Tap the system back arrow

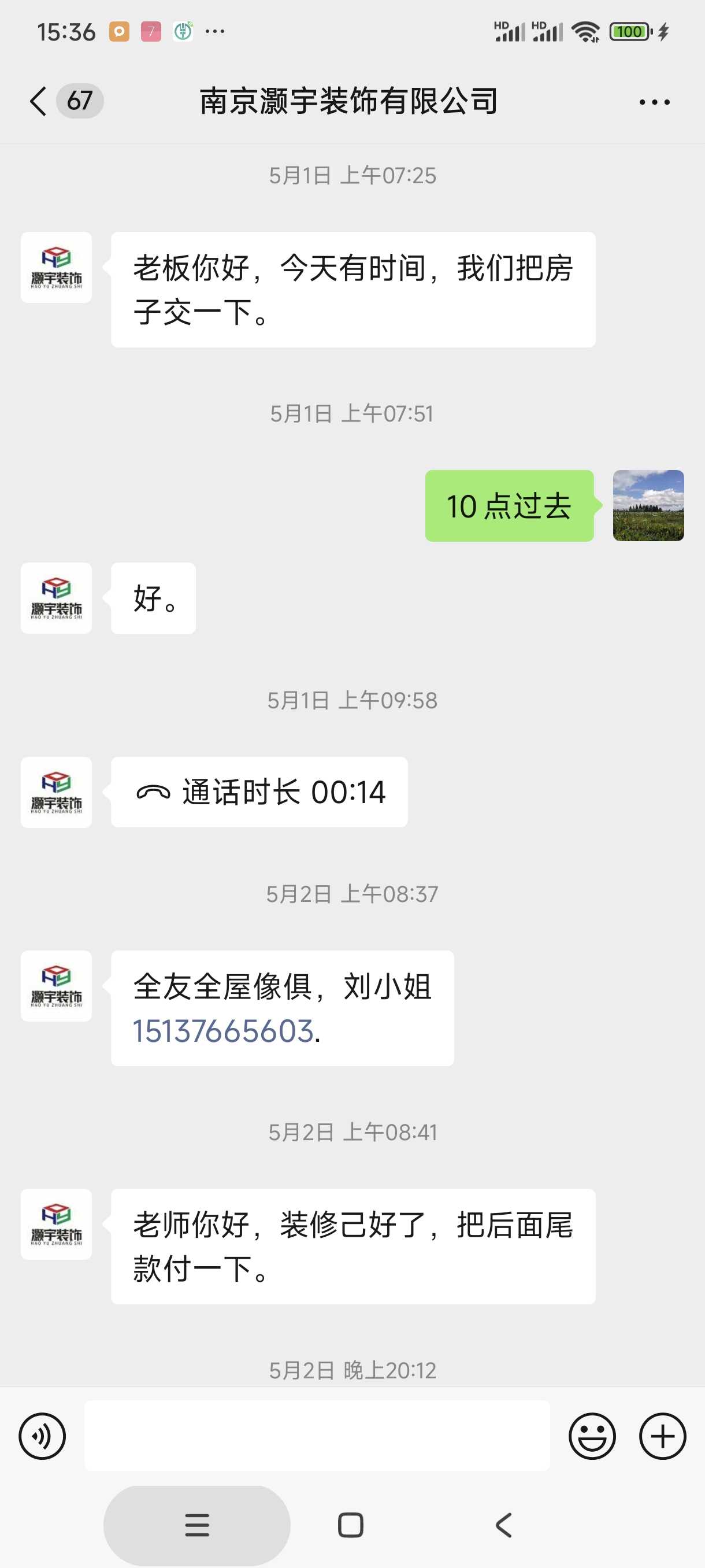[x=504, y=1525]
